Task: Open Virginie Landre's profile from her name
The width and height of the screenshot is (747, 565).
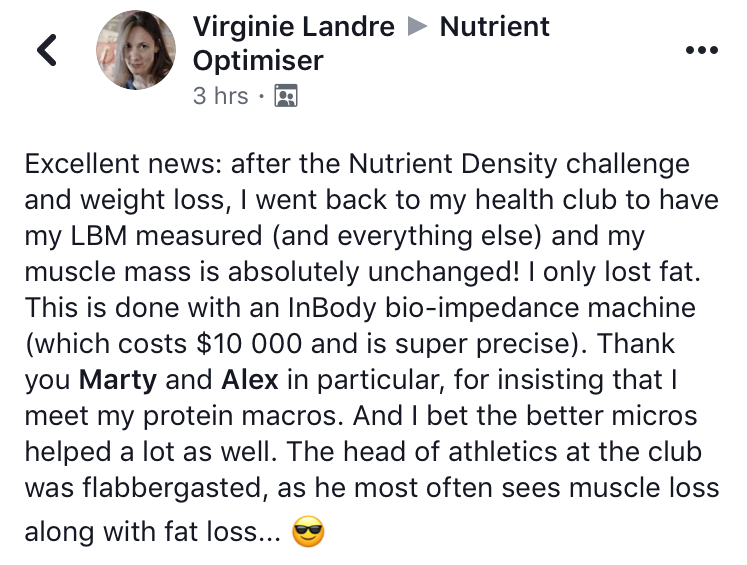Action: [x=293, y=26]
